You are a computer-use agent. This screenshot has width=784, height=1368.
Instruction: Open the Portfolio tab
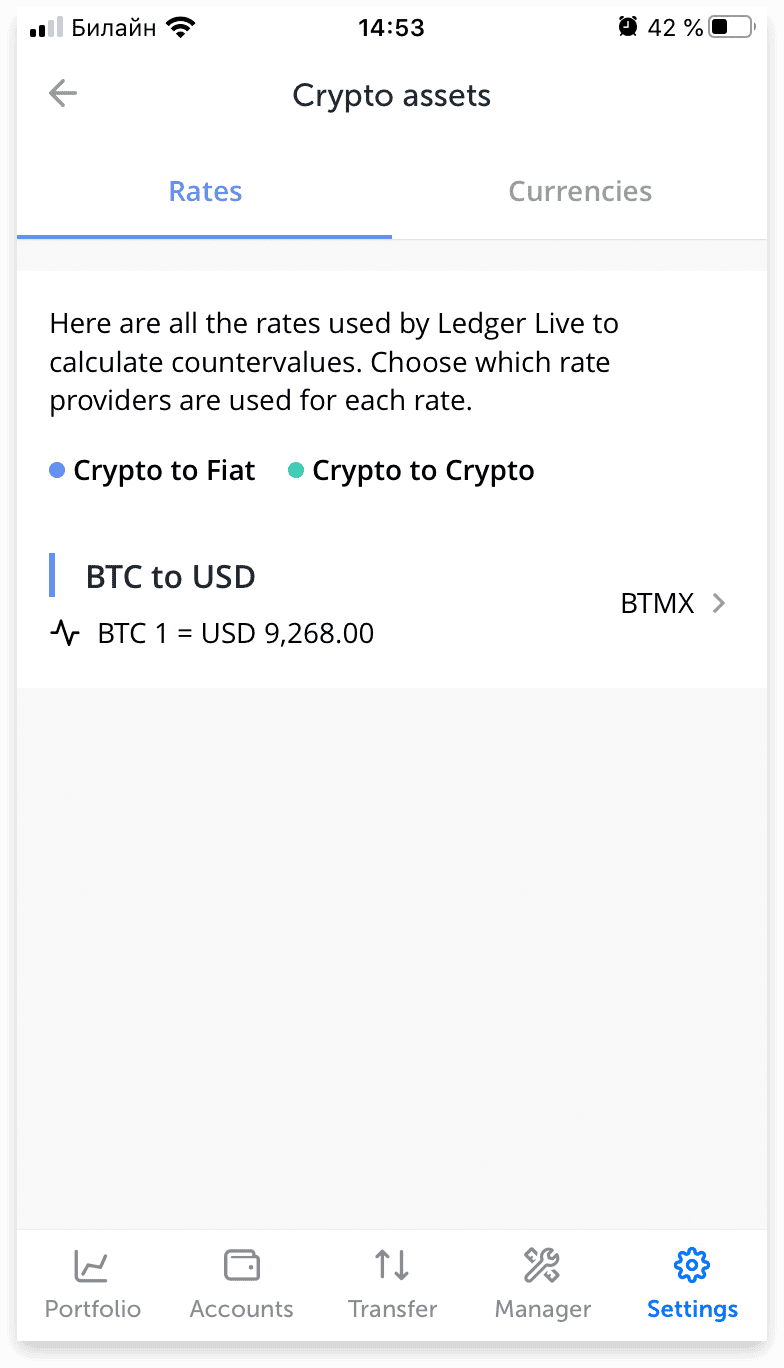93,1284
